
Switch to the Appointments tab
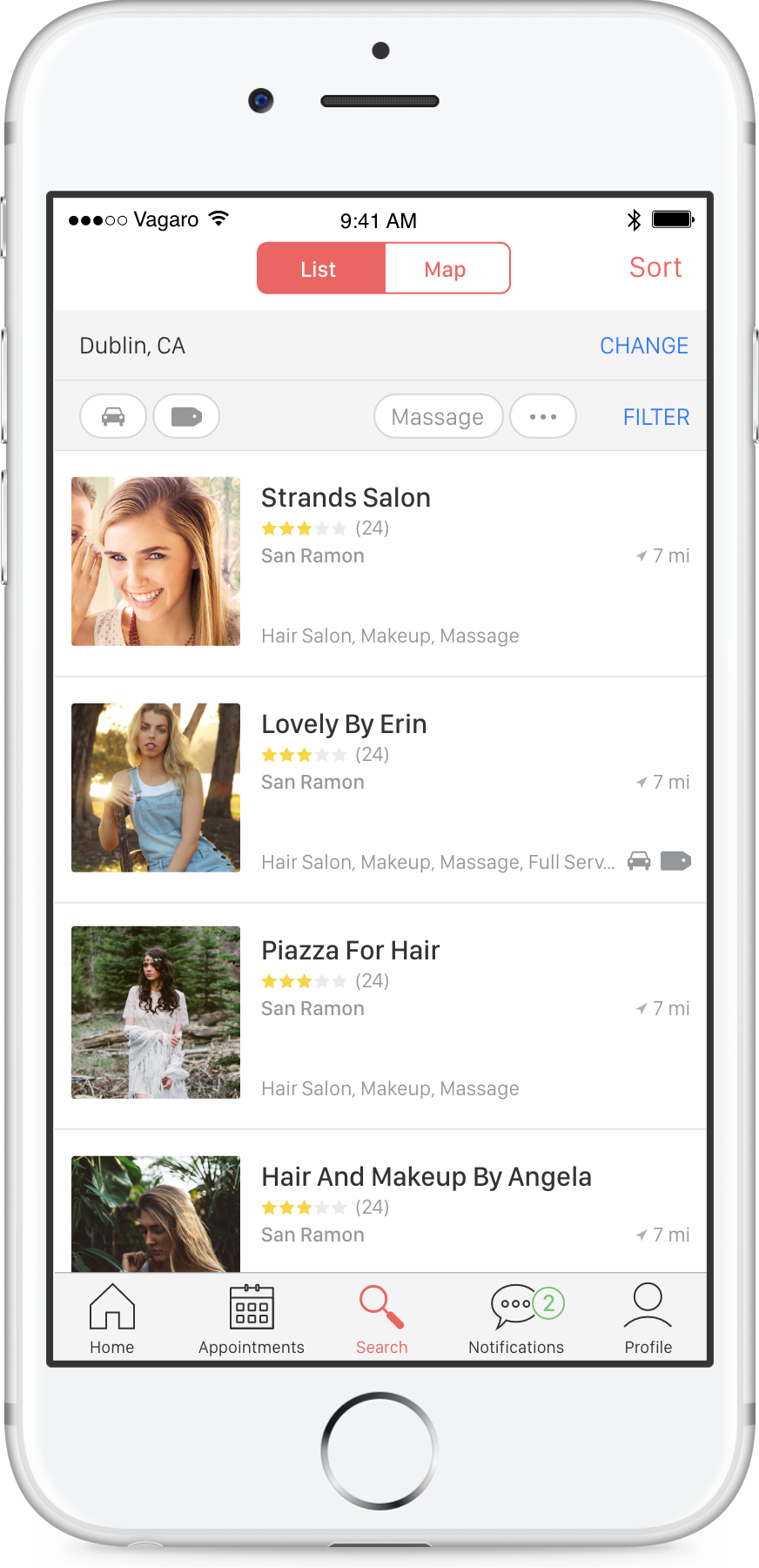click(x=252, y=1318)
